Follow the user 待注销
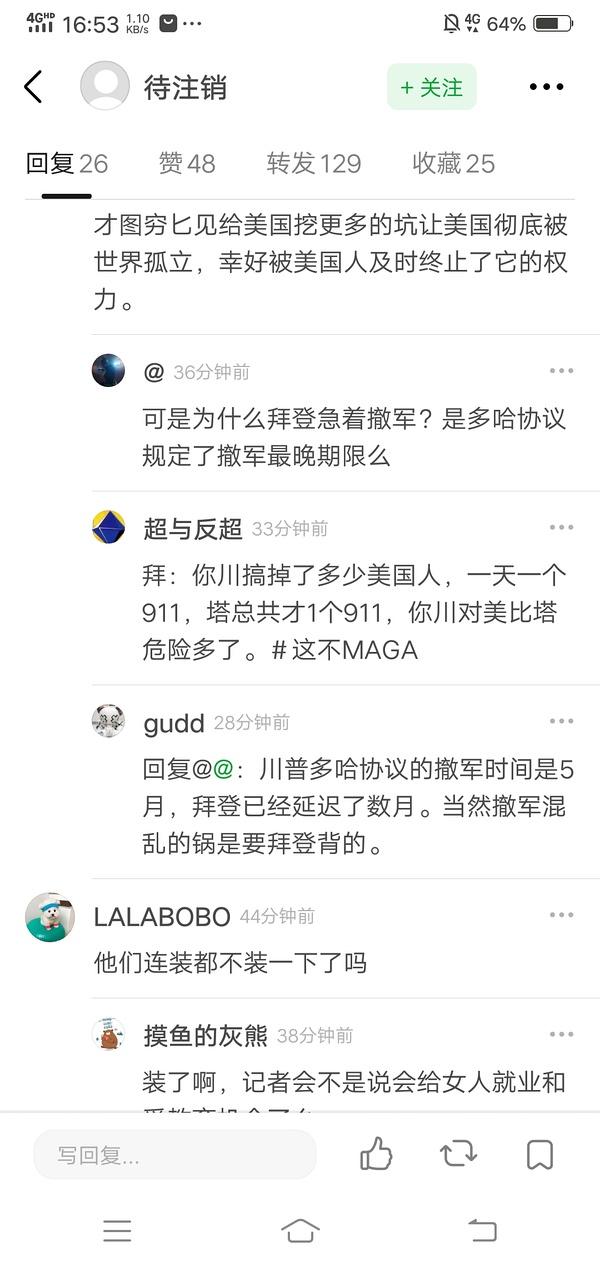The width and height of the screenshot is (600, 1266). point(431,87)
